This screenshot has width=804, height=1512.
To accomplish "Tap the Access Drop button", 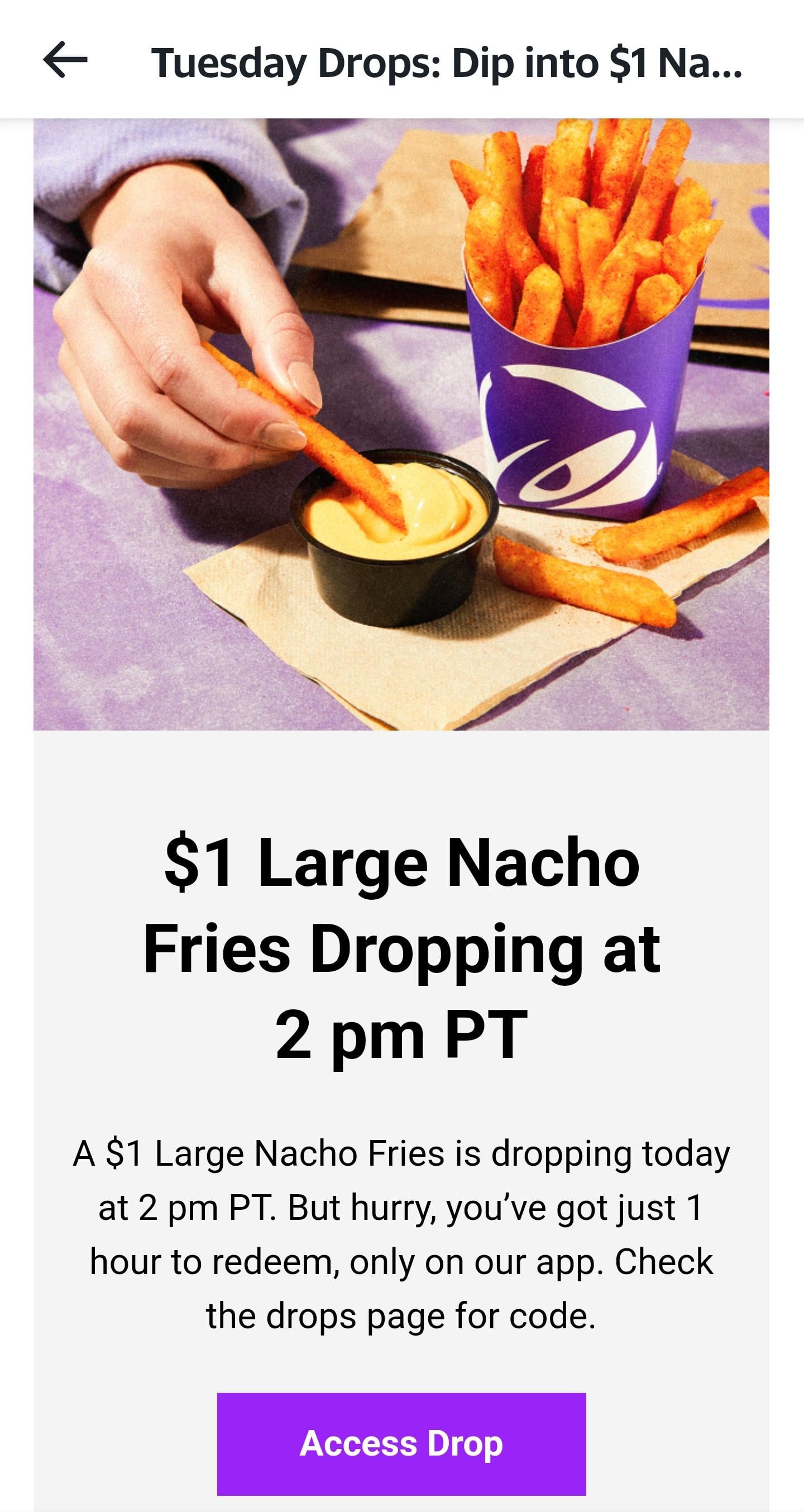I will [401, 1443].
